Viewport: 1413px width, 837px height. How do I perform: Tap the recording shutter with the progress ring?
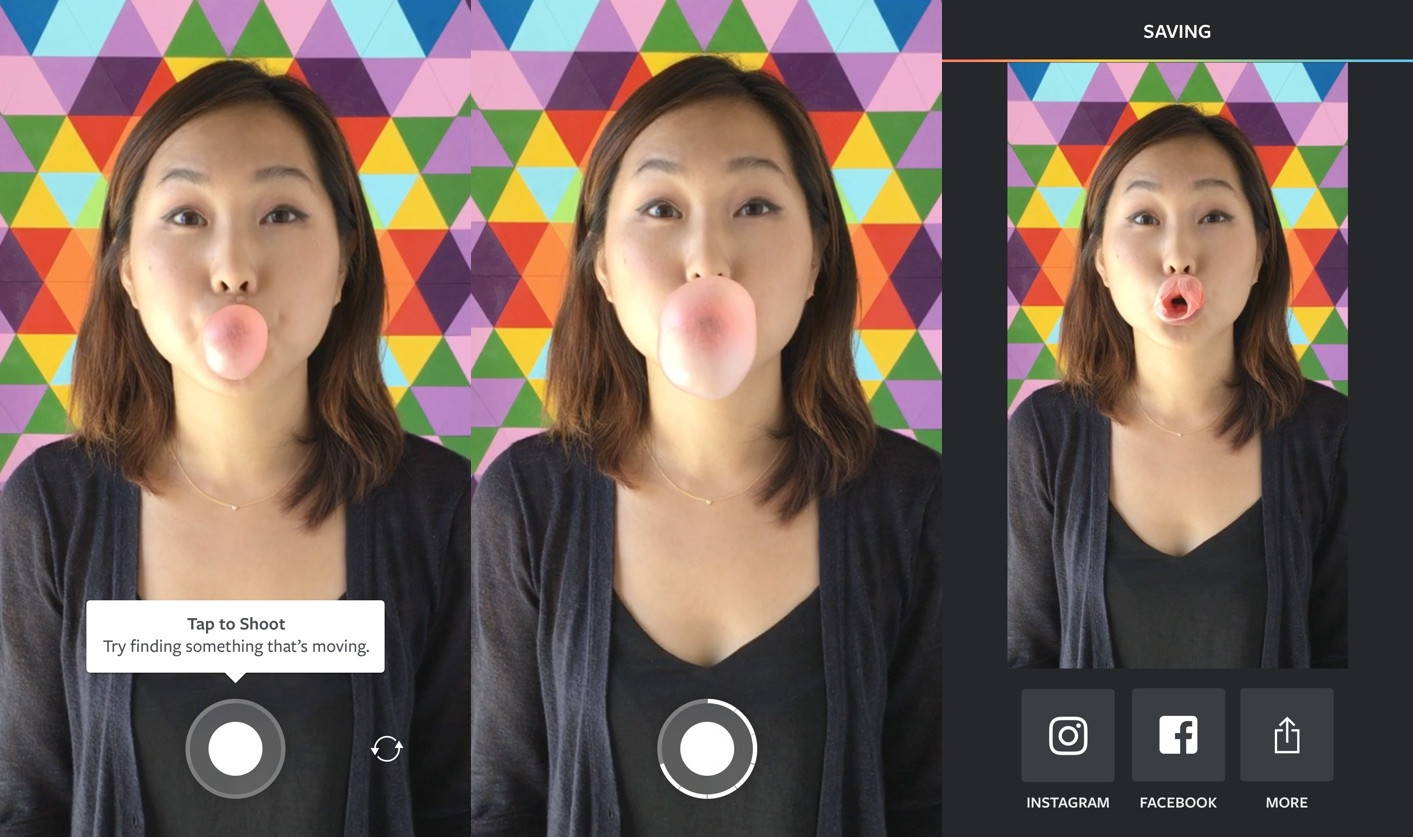(x=707, y=748)
